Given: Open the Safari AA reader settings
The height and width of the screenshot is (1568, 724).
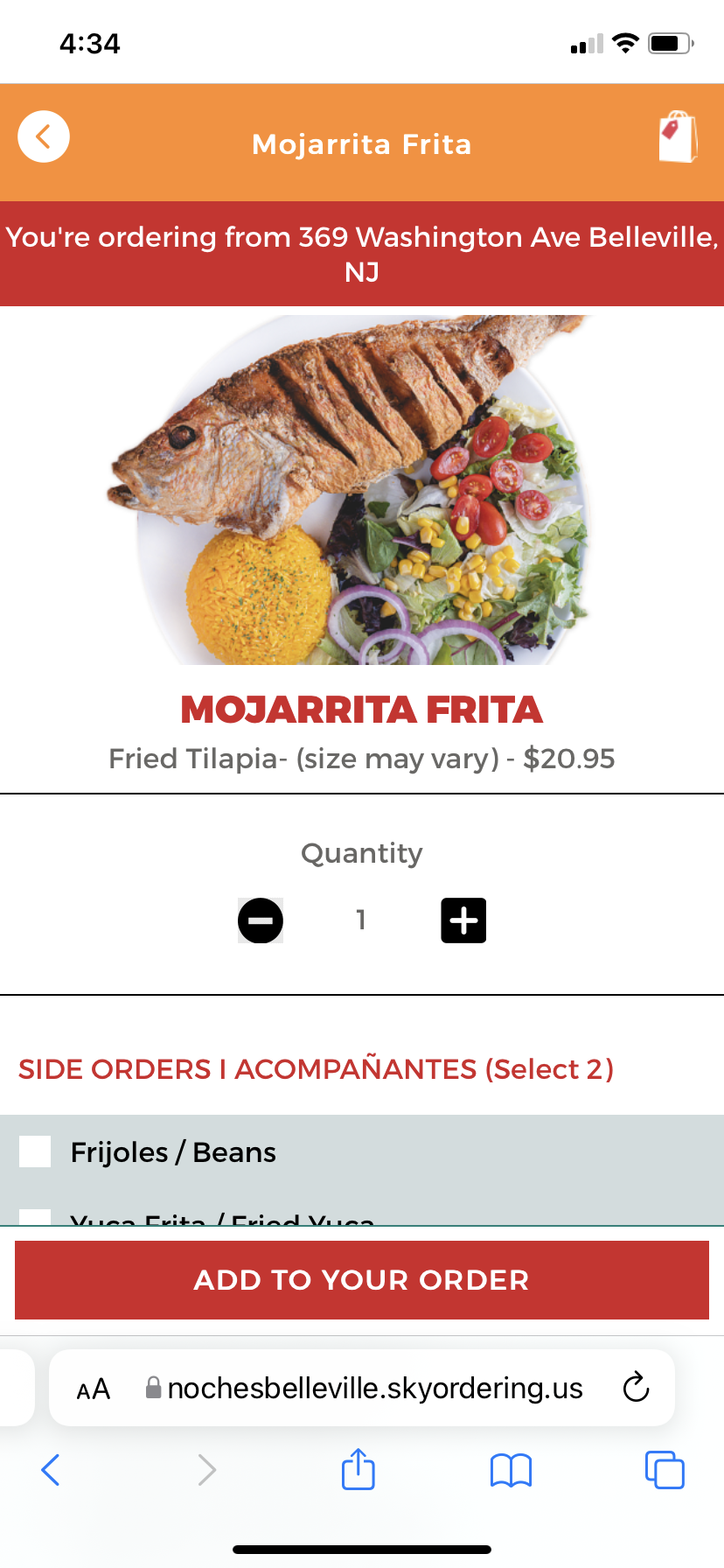Looking at the screenshot, I should pyautogui.click(x=94, y=1389).
